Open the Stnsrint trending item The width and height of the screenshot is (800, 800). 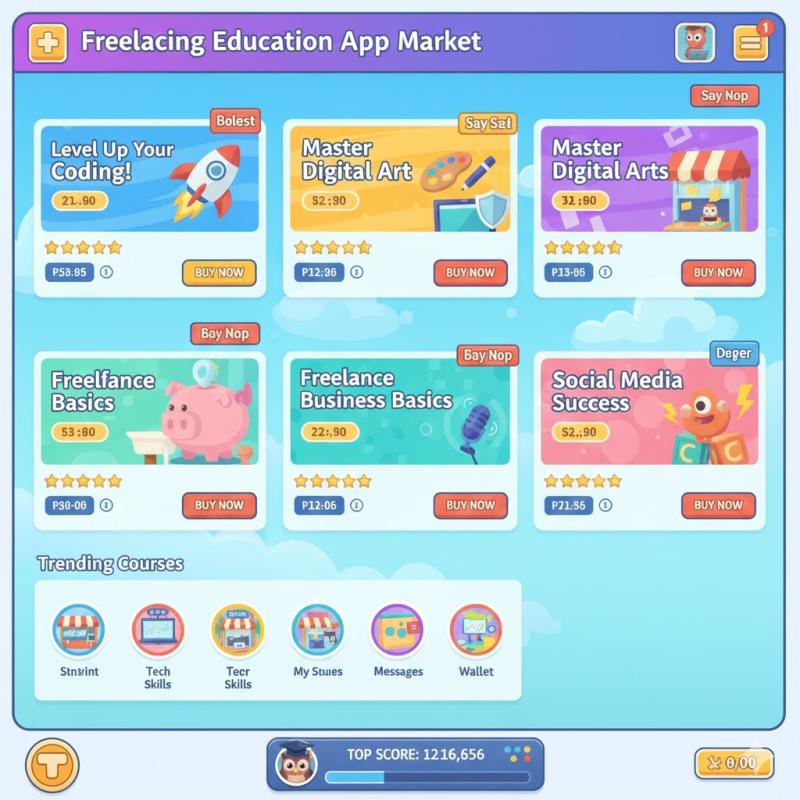point(78,631)
